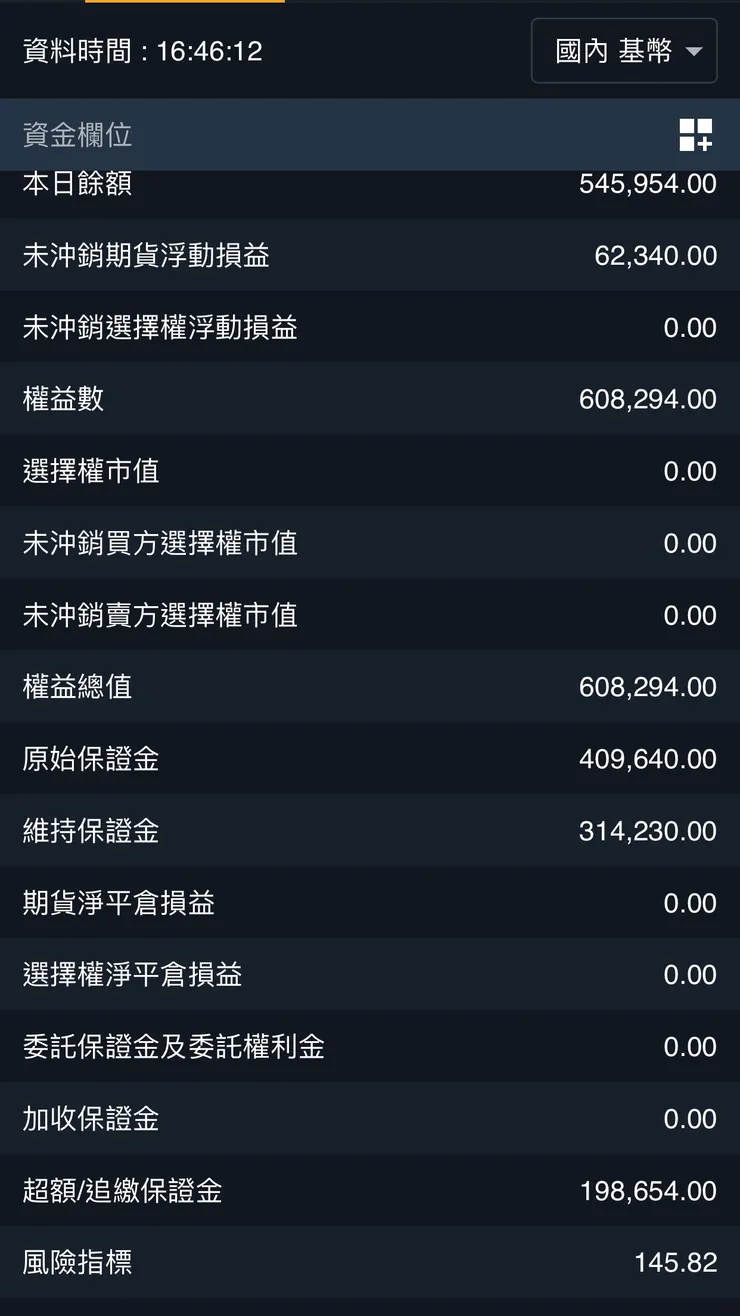
Task: Select the 超額/追繳保證金 margin row
Action: [x=370, y=1191]
